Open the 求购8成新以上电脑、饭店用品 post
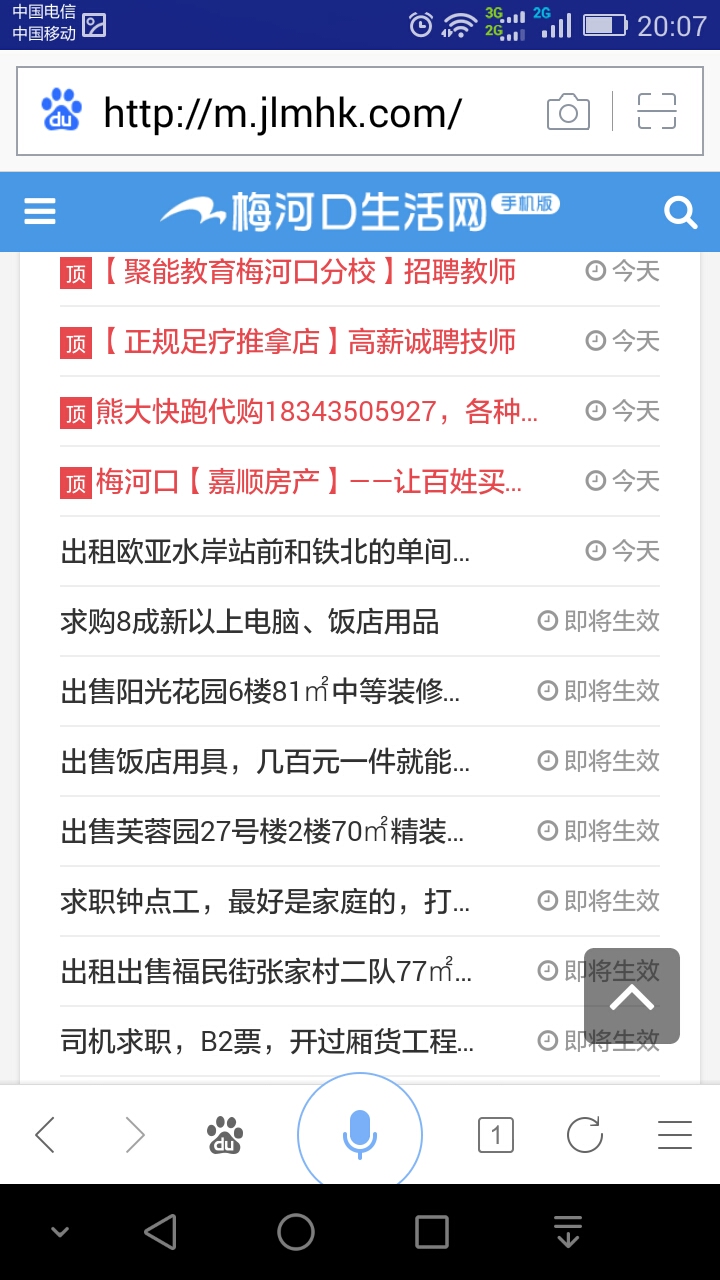The height and width of the screenshot is (1280, 720). (250, 622)
